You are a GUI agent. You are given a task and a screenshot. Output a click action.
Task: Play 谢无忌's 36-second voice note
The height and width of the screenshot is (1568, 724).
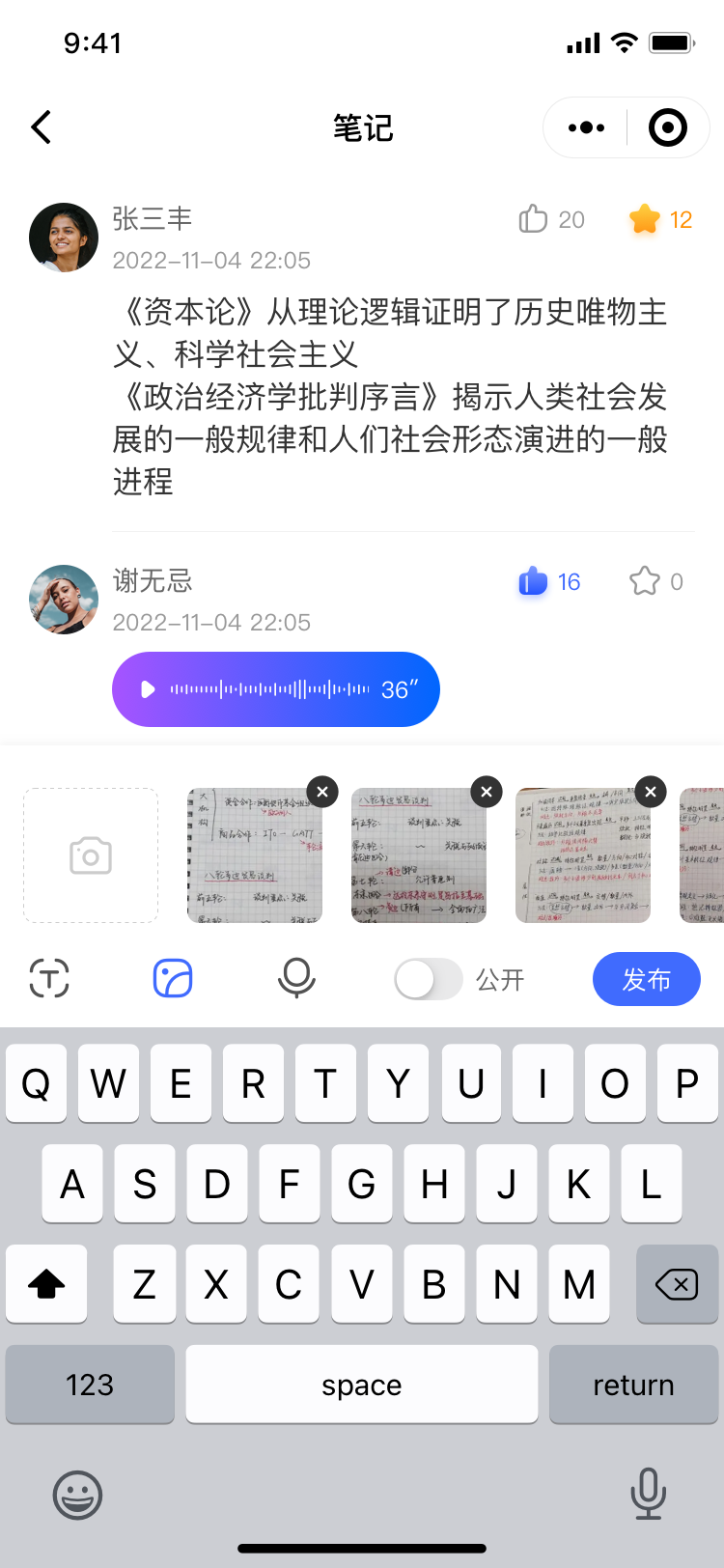click(149, 689)
